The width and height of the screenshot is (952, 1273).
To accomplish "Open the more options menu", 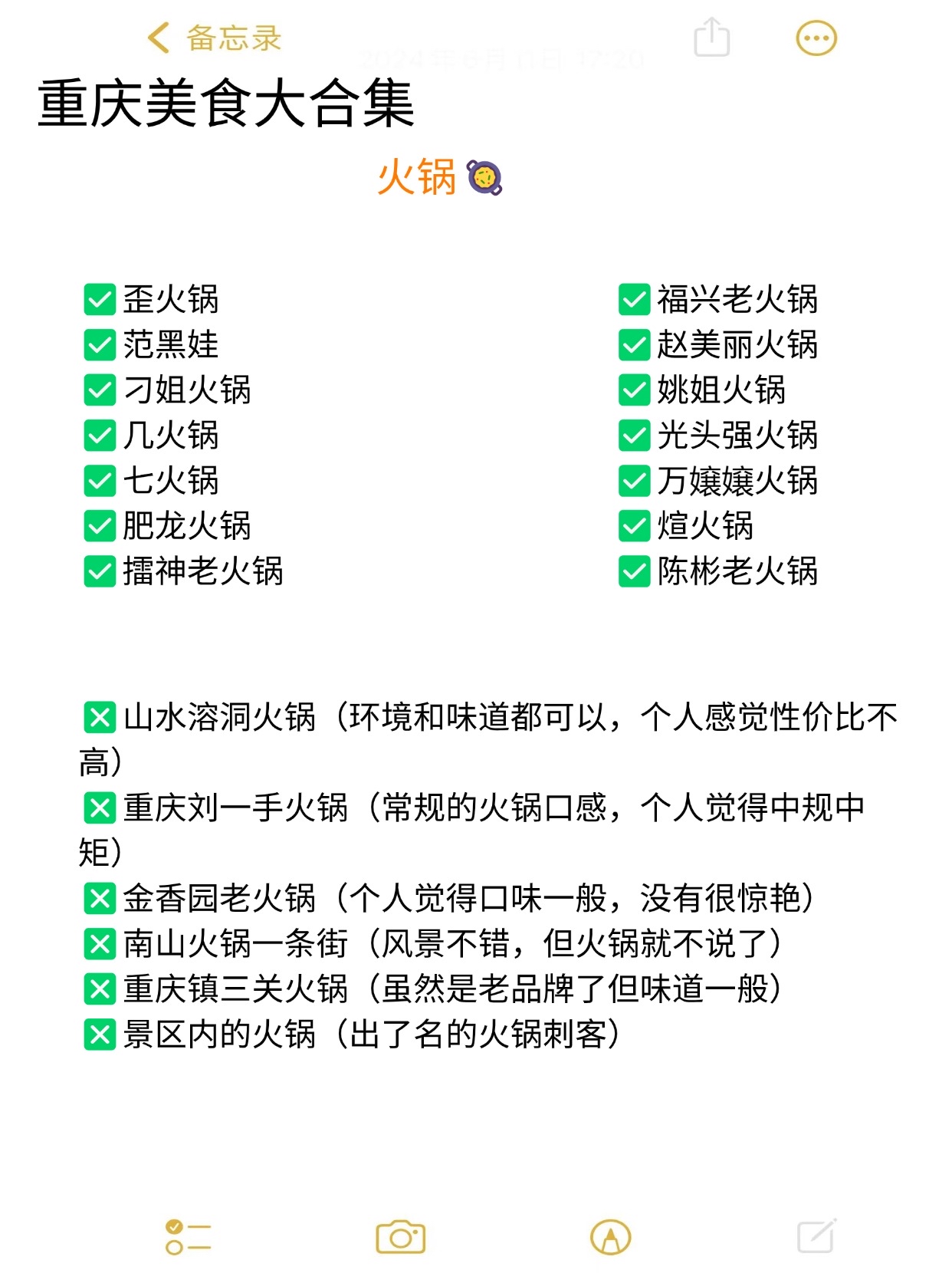I will click(816, 38).
